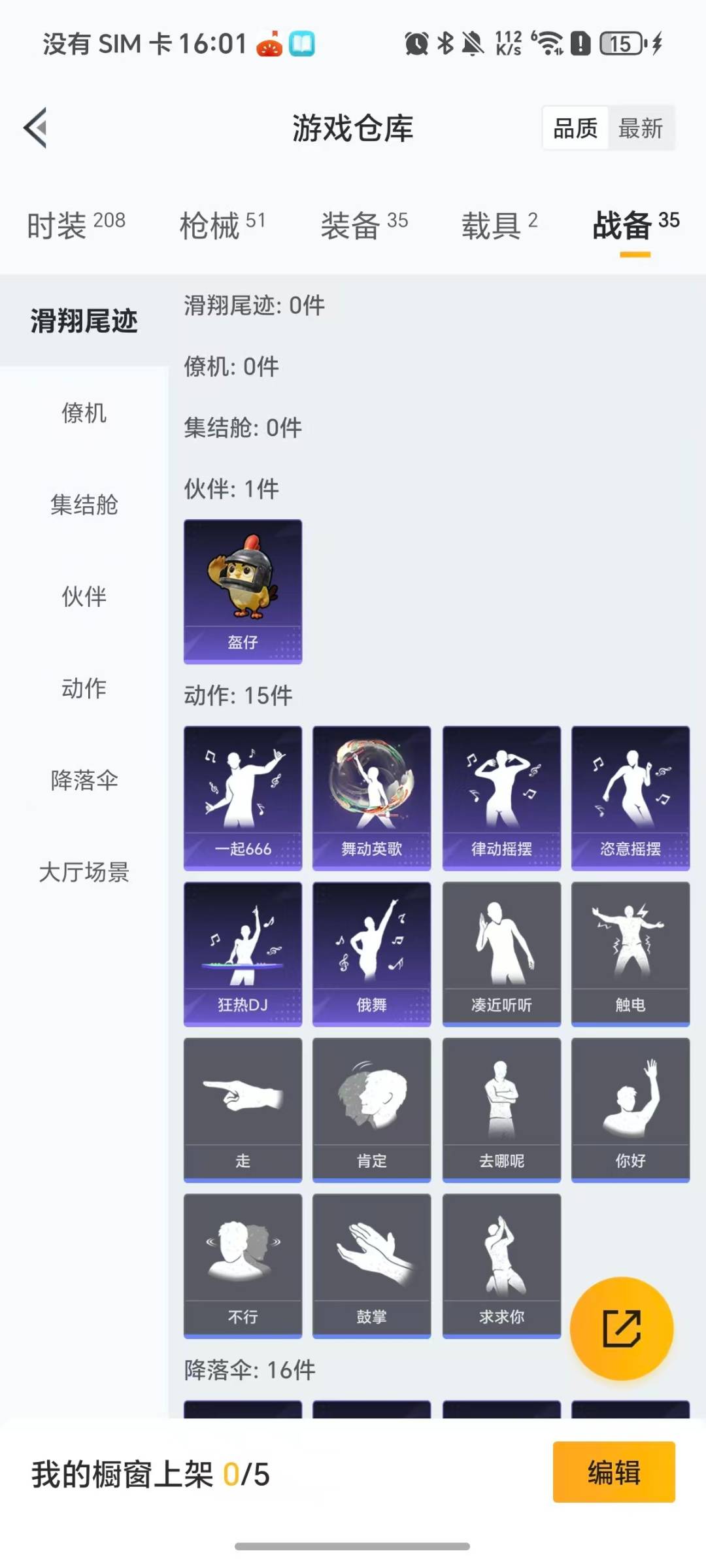Enable 最新 sorting mode
706x1568 pixels.
coord(641,128)
